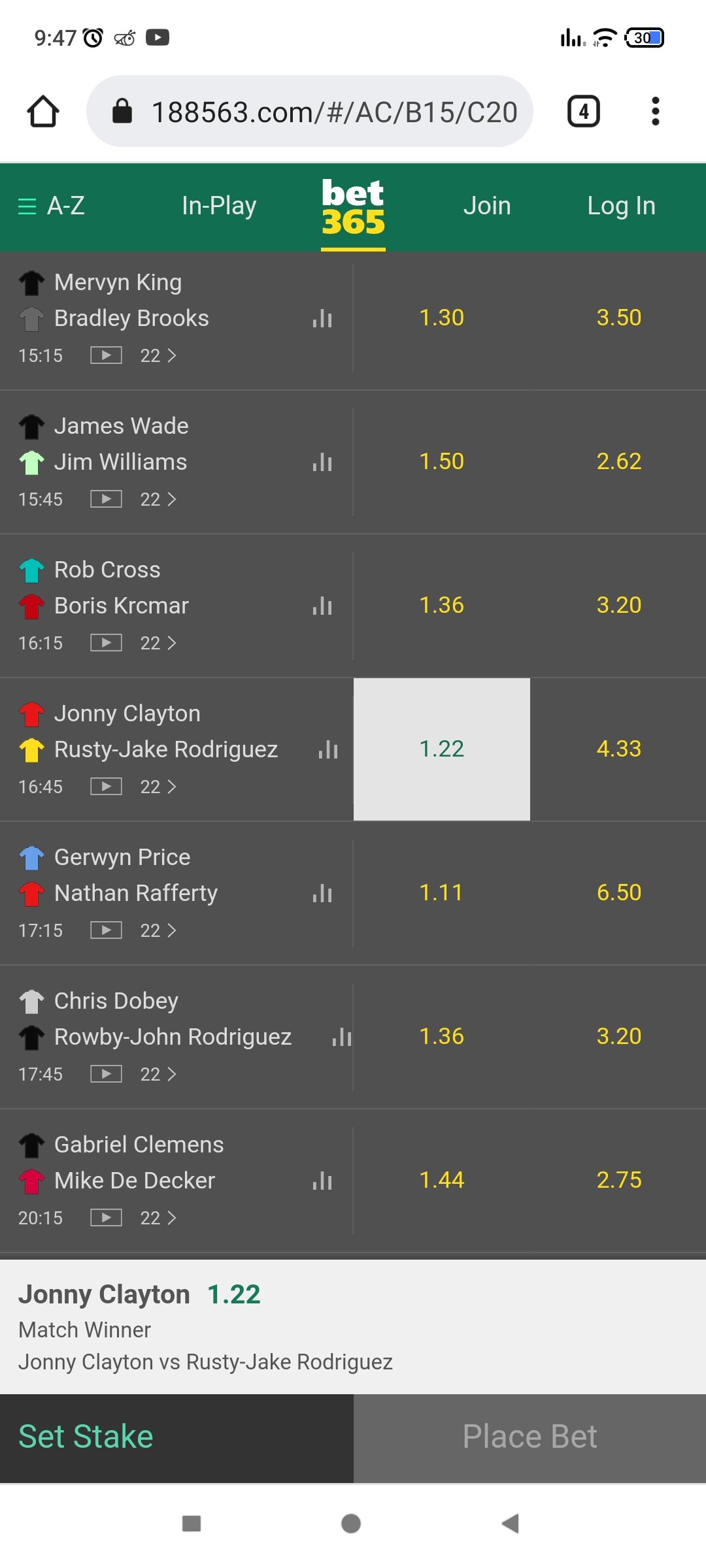Go back with the system back button
The height and width of the screenshot is (1568, 706).
click(510, 1523)
